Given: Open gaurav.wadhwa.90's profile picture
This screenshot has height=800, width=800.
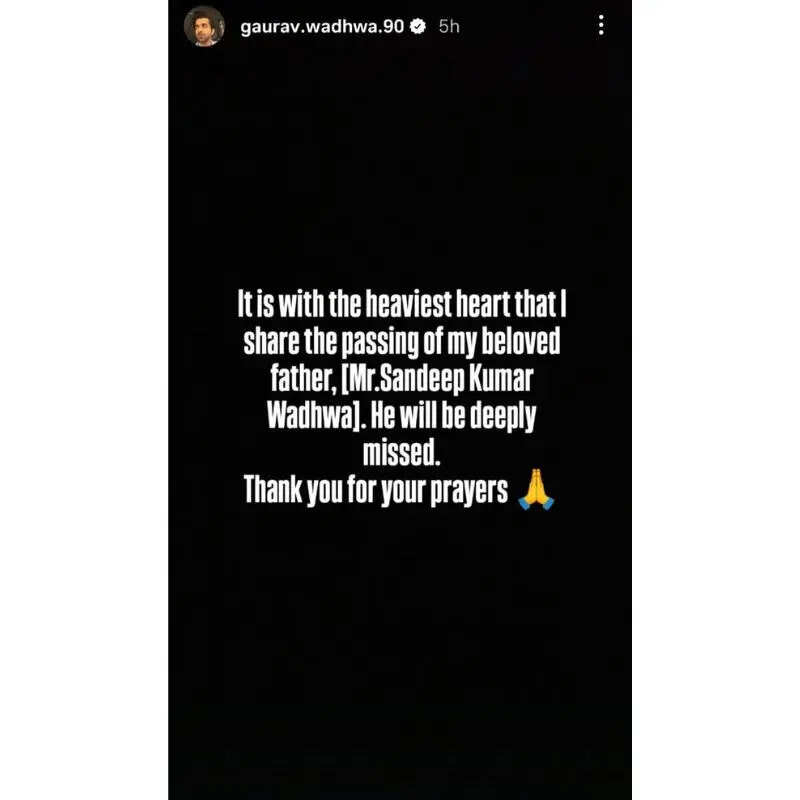Looking at the screenshot, I should click(x=204, y=26).
